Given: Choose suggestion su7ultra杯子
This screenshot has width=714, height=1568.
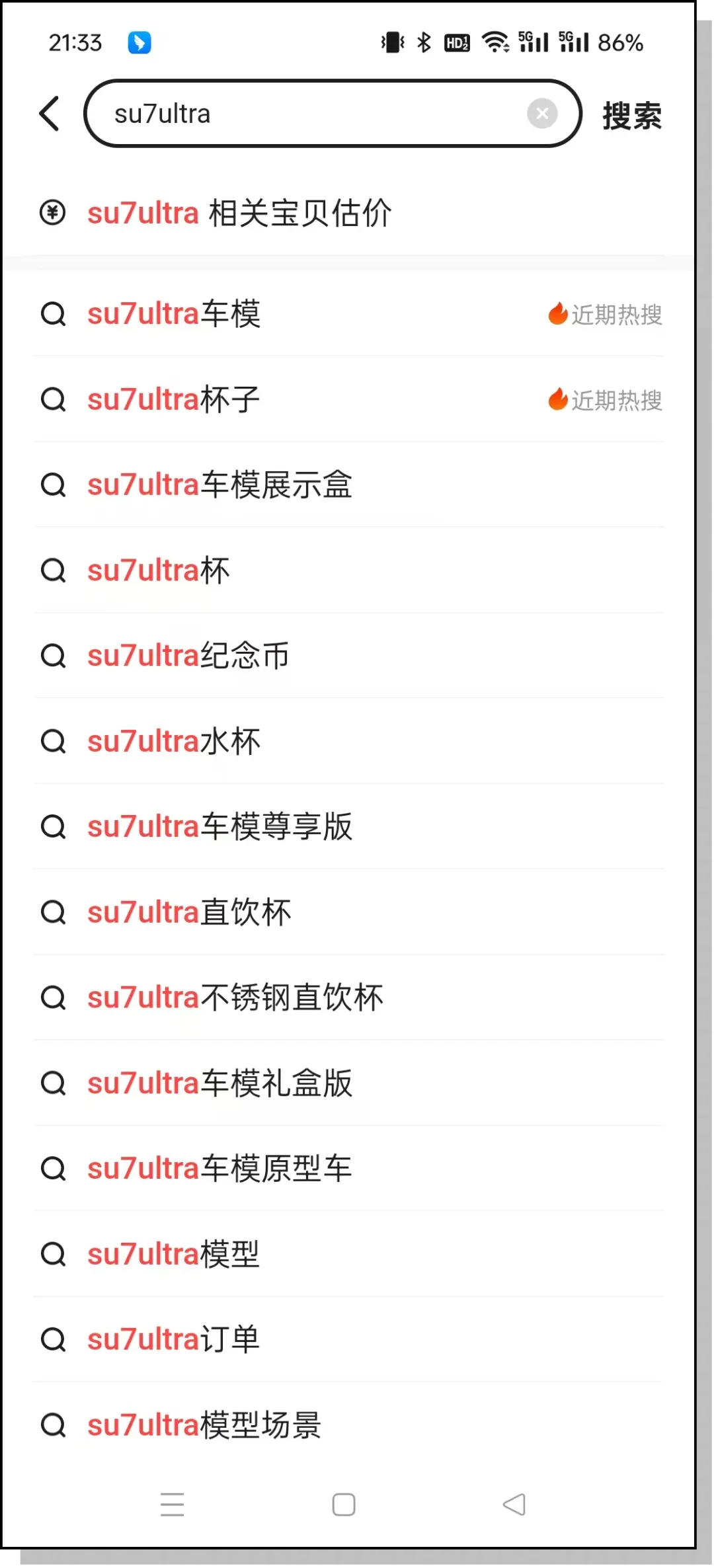Looking at the screenshot, I should (348, 399).
